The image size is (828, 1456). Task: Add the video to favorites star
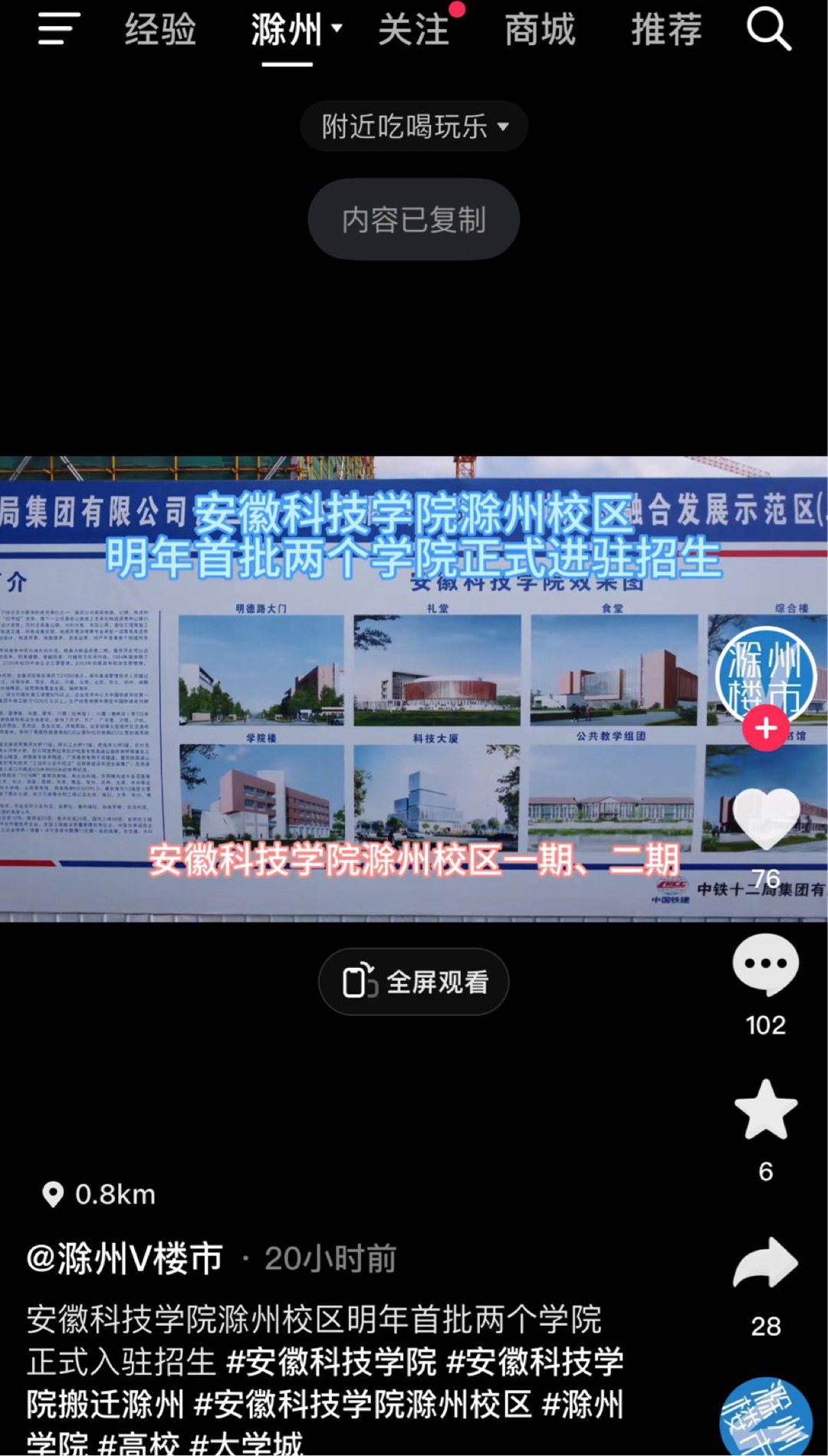766,1109
